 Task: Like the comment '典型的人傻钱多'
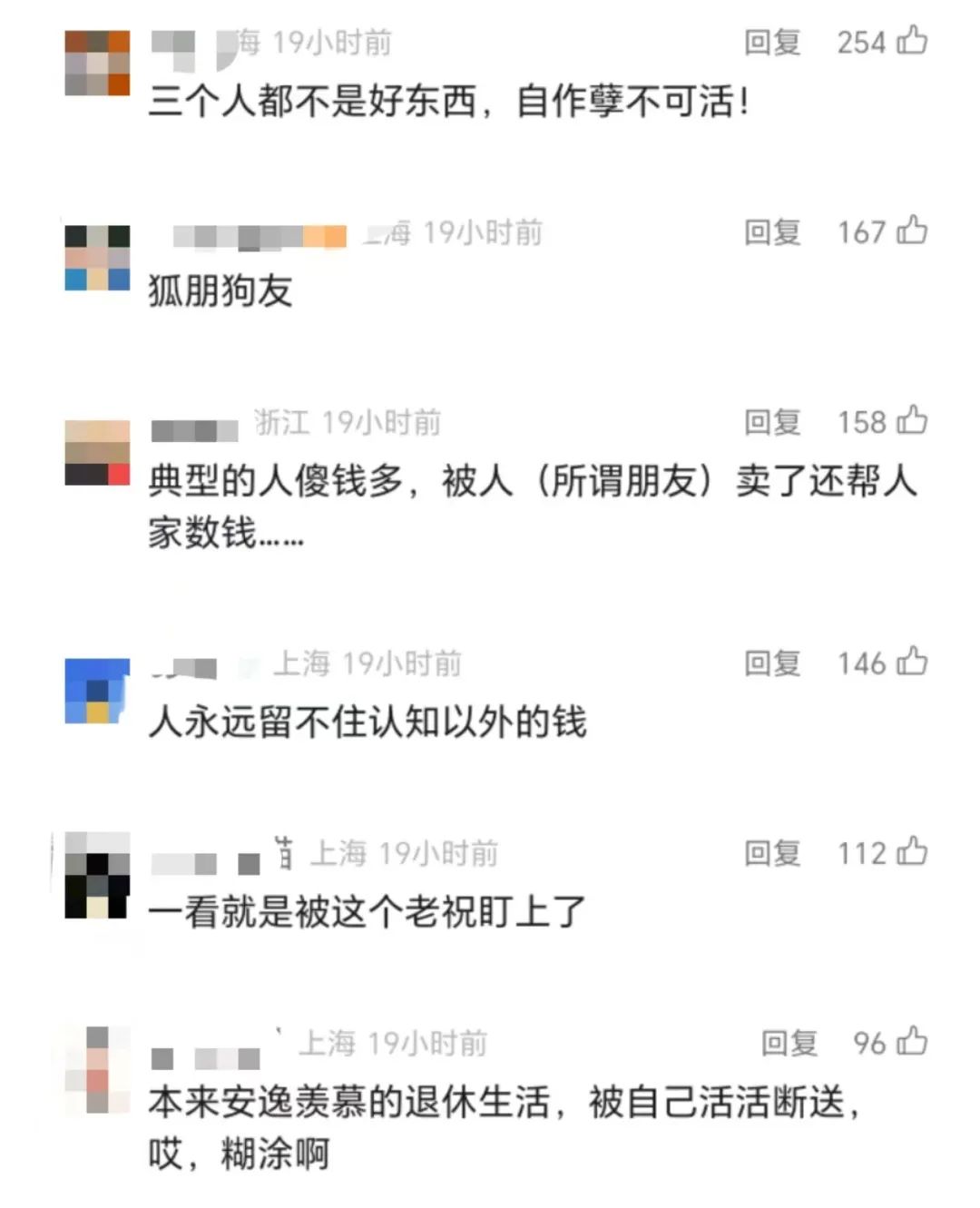pyautogui.click(x=912, y=421)
